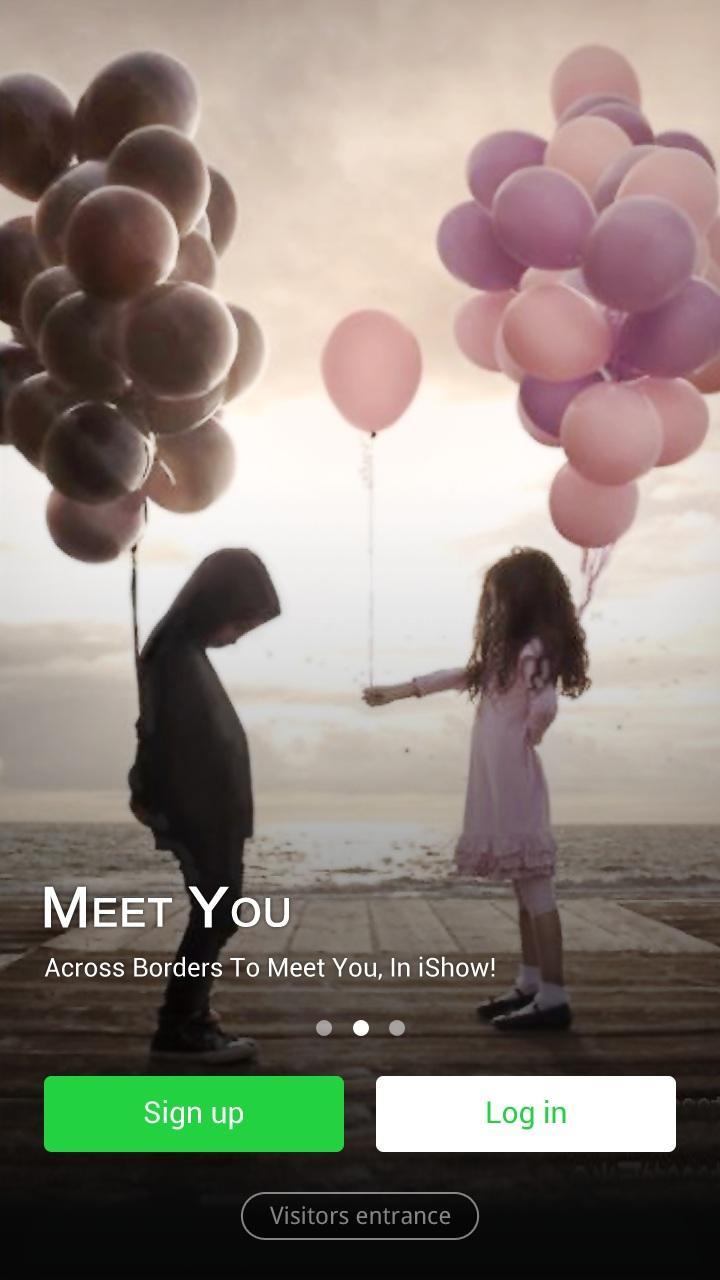This screenshot has width=720, height=1280.
Task: Advance to next slide via rightmost dot
Action: [x=396, y=1027]
